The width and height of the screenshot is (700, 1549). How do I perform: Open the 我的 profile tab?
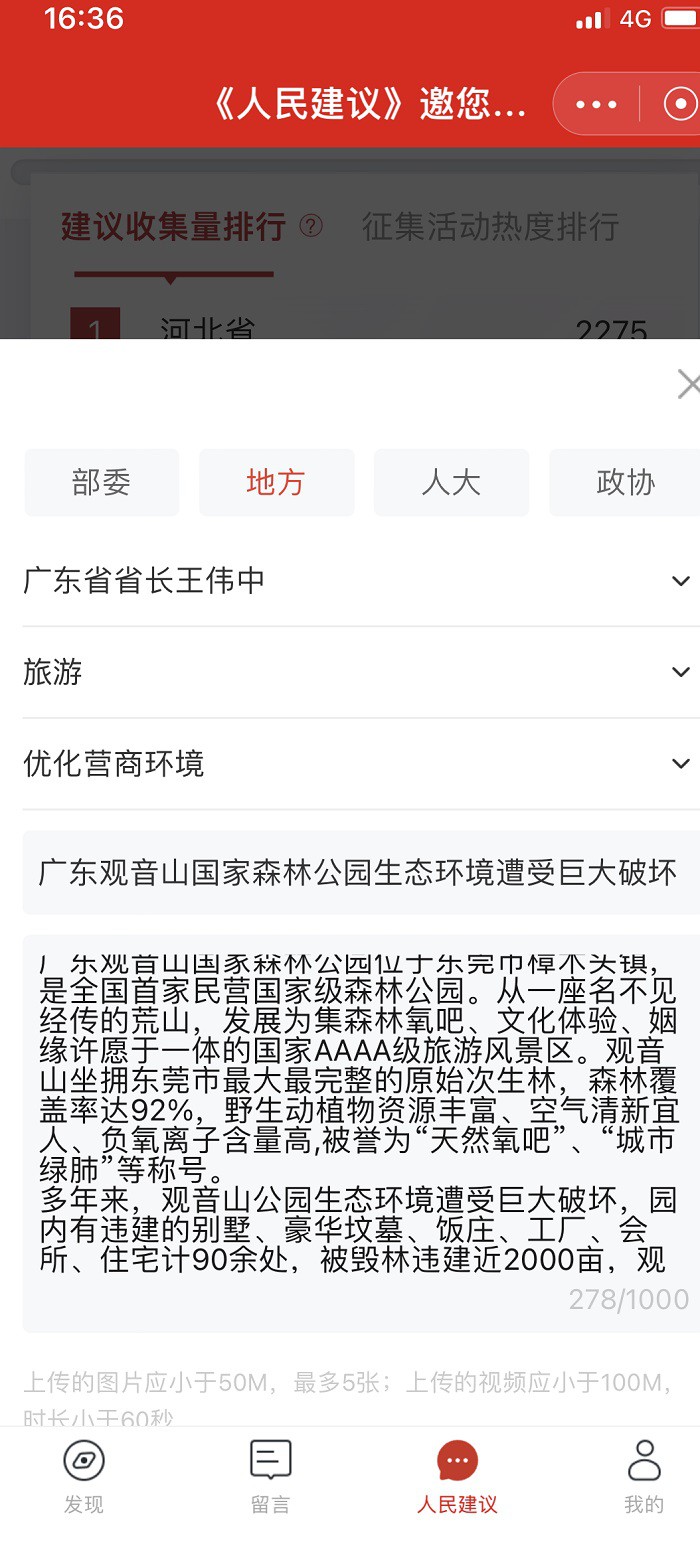coord(643,1478)
